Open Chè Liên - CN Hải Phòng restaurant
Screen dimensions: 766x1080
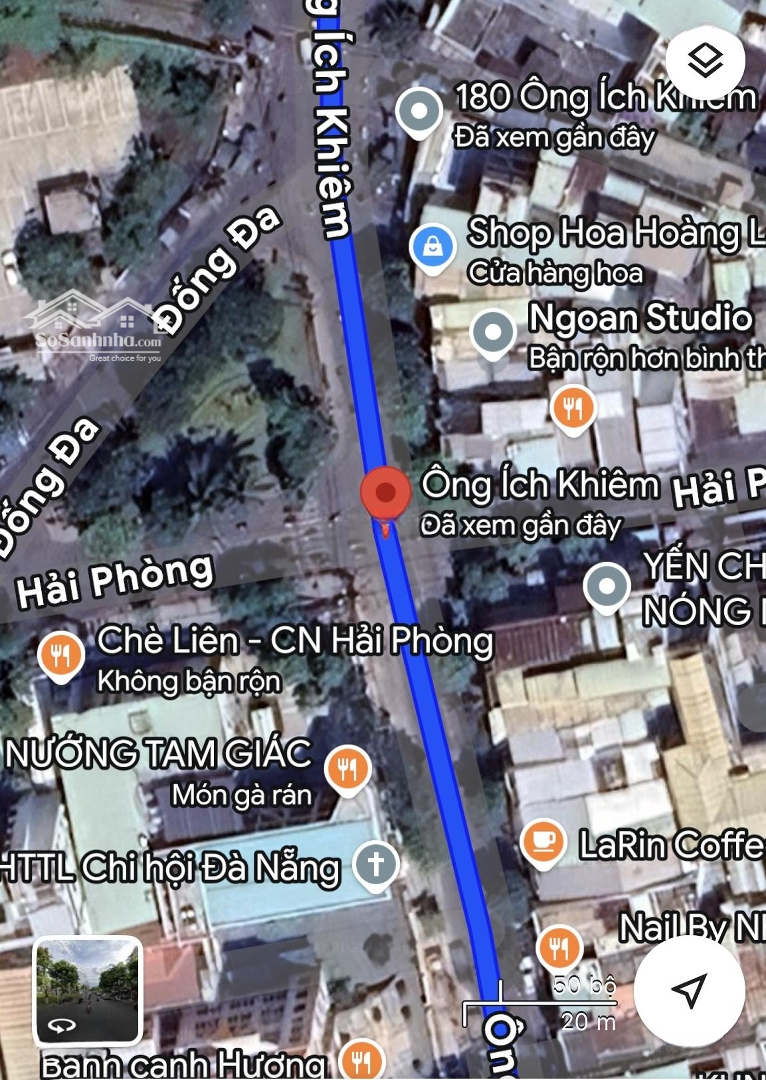[61, 655]
